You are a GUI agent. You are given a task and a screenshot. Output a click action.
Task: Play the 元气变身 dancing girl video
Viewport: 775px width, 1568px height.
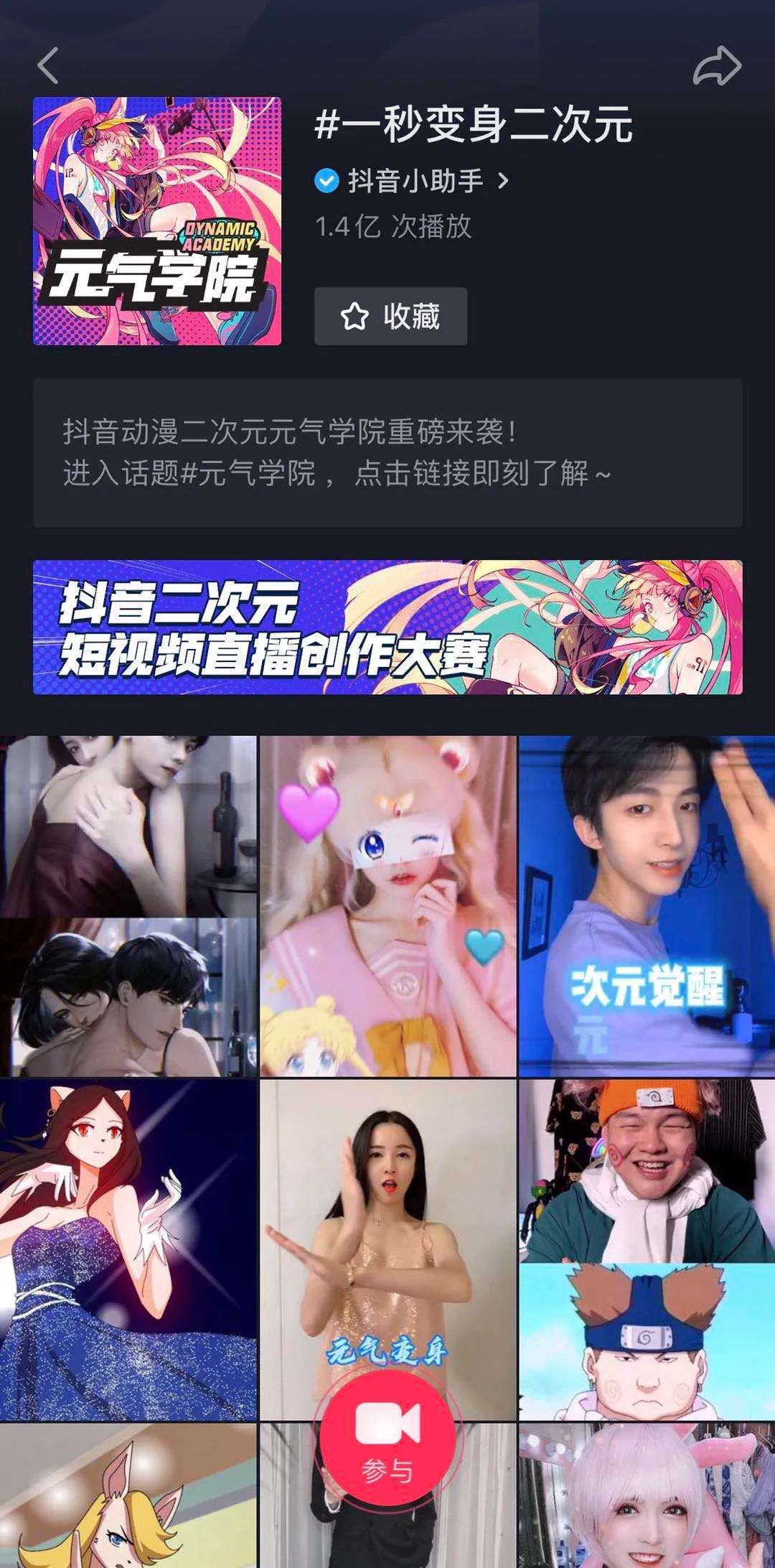coord(387,1221)
